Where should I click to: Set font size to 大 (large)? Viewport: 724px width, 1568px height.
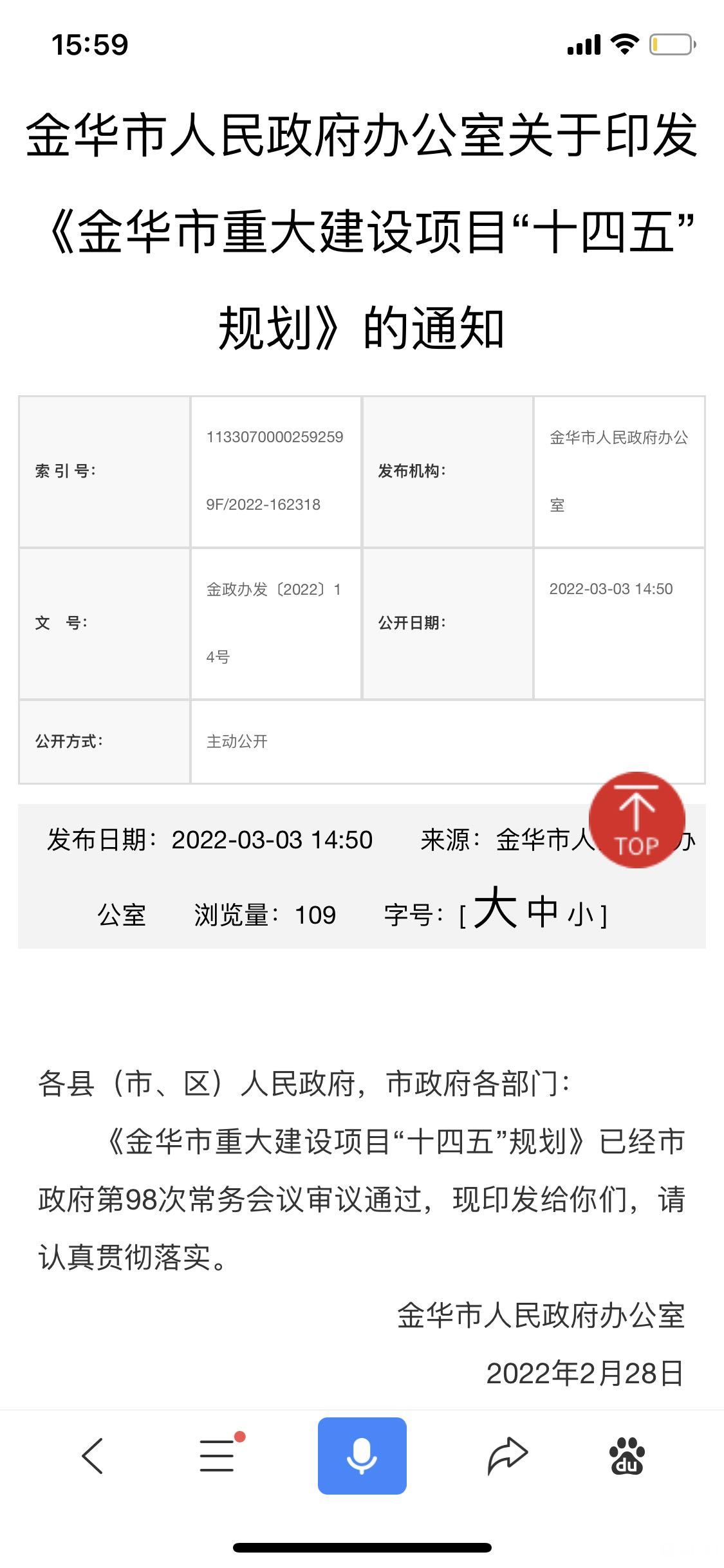pos(496,908)
